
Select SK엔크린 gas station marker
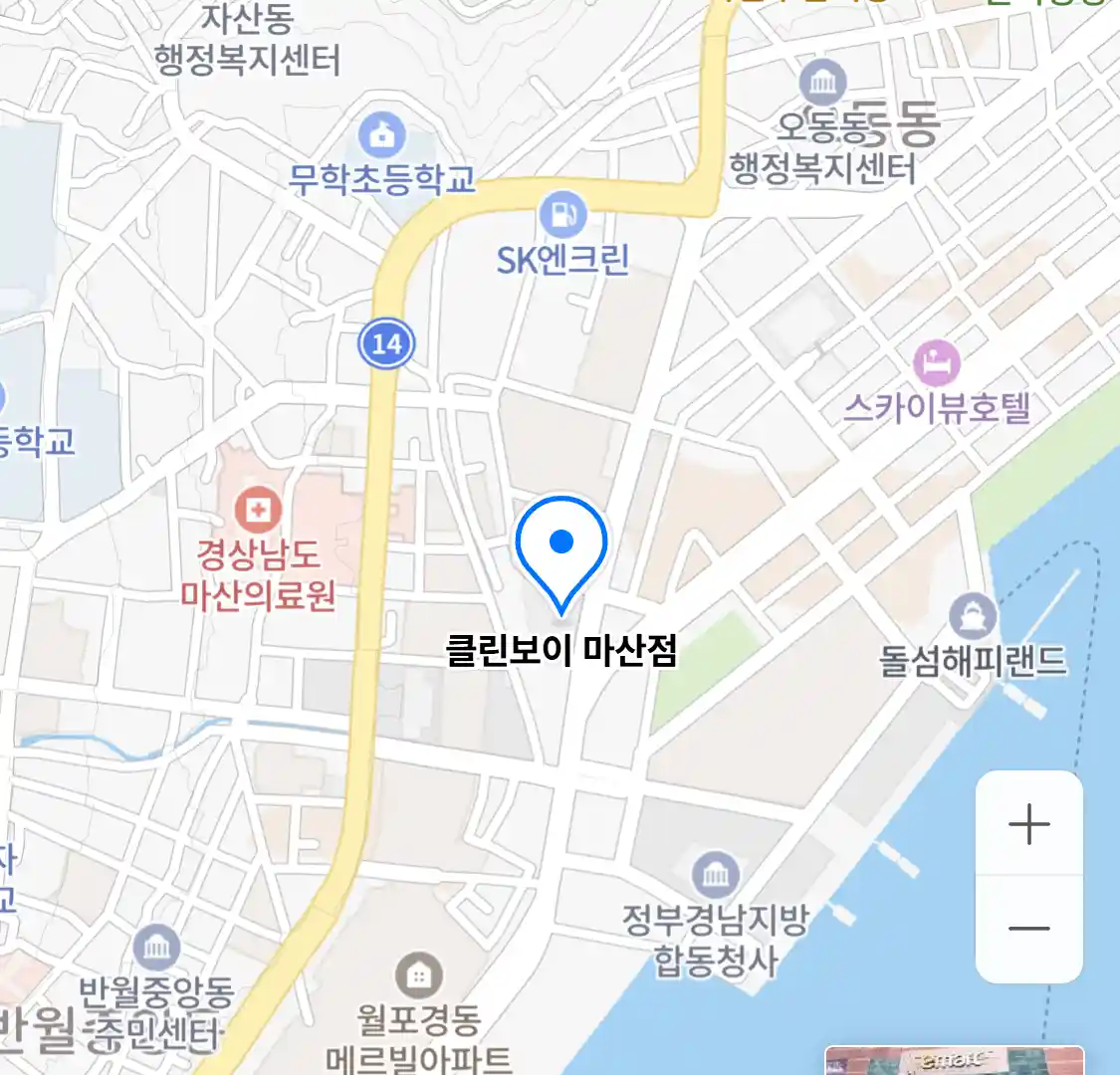click(x=562, y=215)
